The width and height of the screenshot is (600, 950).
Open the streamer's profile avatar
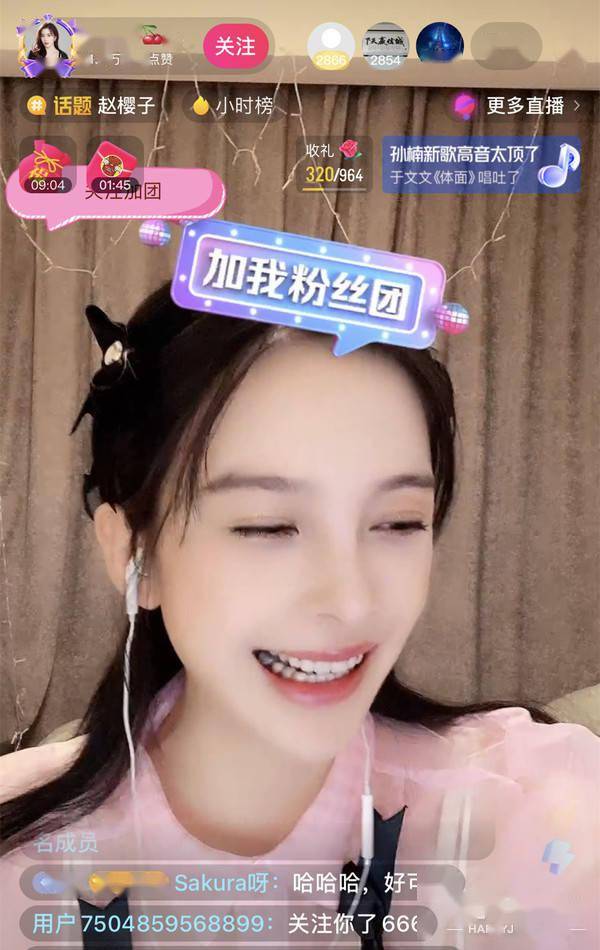tap(46, 46)
